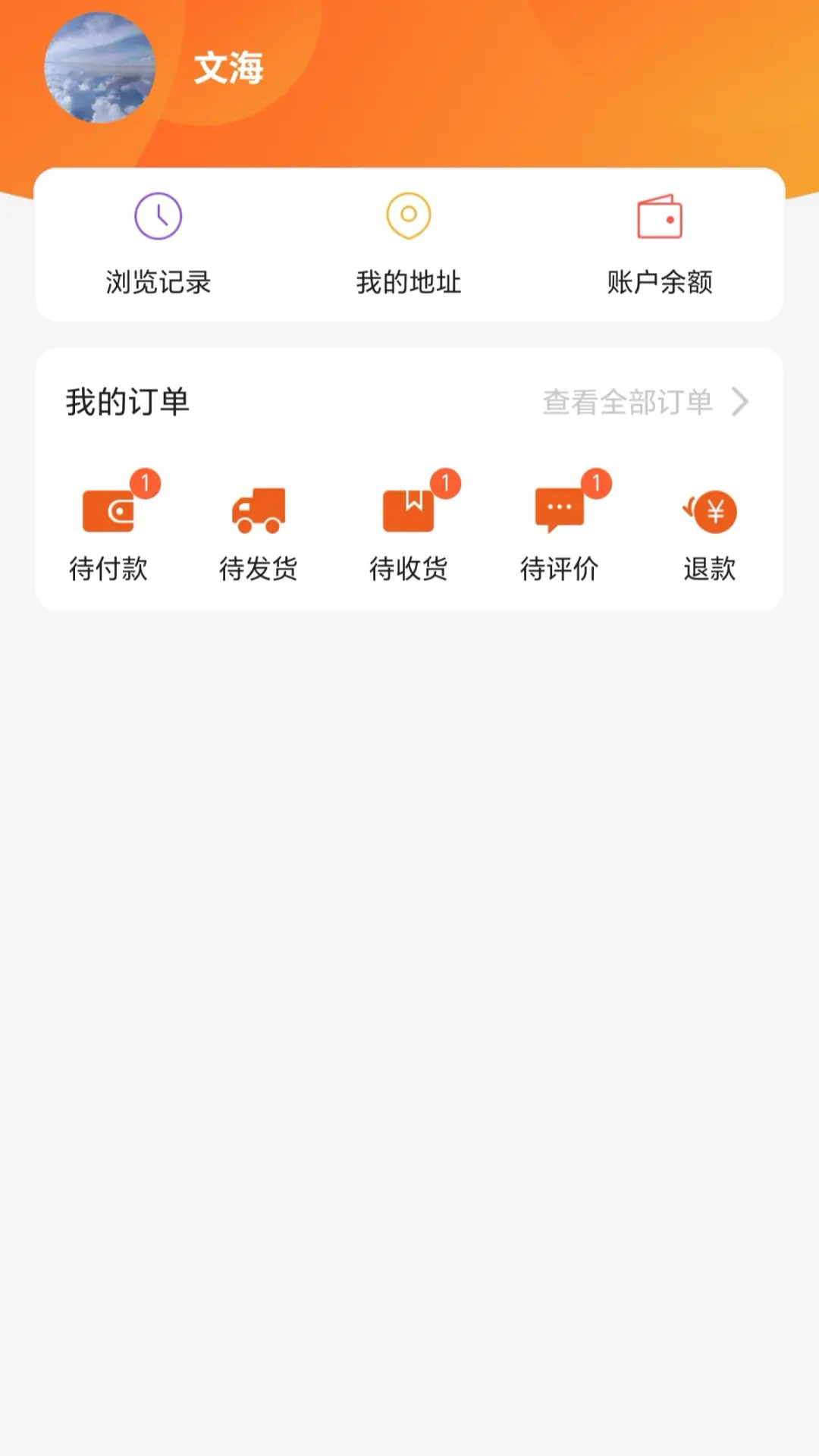Open the 账户余额 wallet icon

[x=659, y=218]
